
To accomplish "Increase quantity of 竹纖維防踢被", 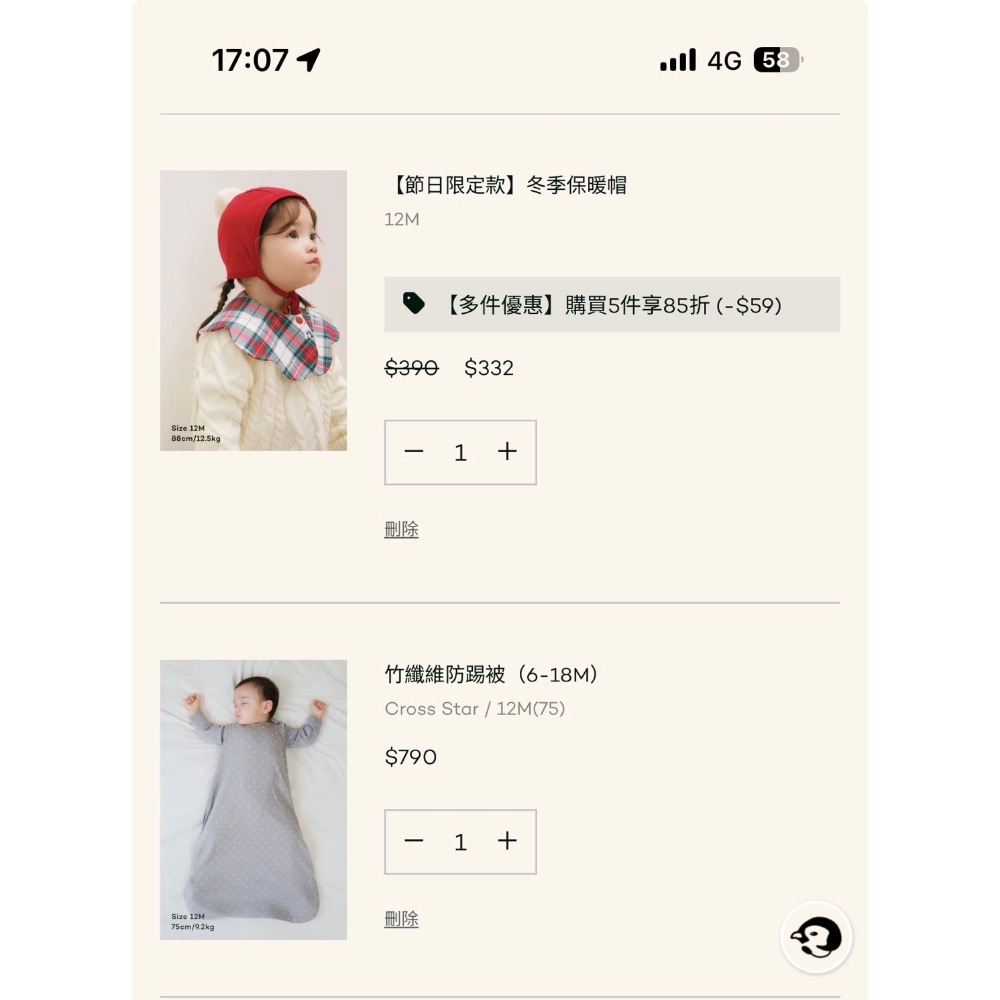I will [507, 841].
